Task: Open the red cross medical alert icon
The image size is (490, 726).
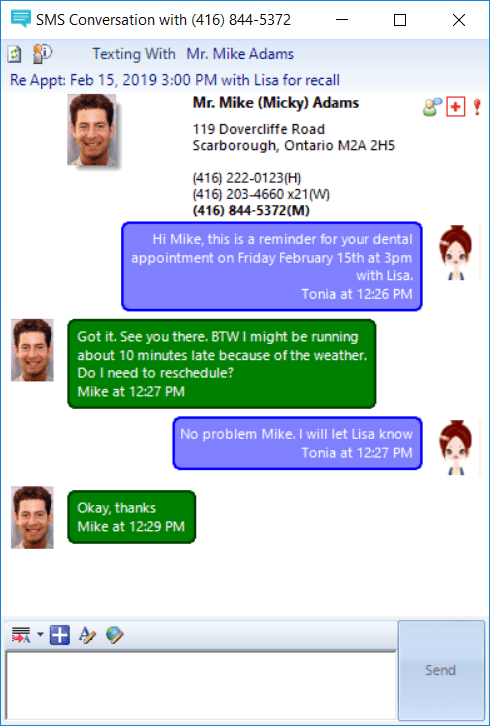Action: pyautogui.click(x=456, y=107)
